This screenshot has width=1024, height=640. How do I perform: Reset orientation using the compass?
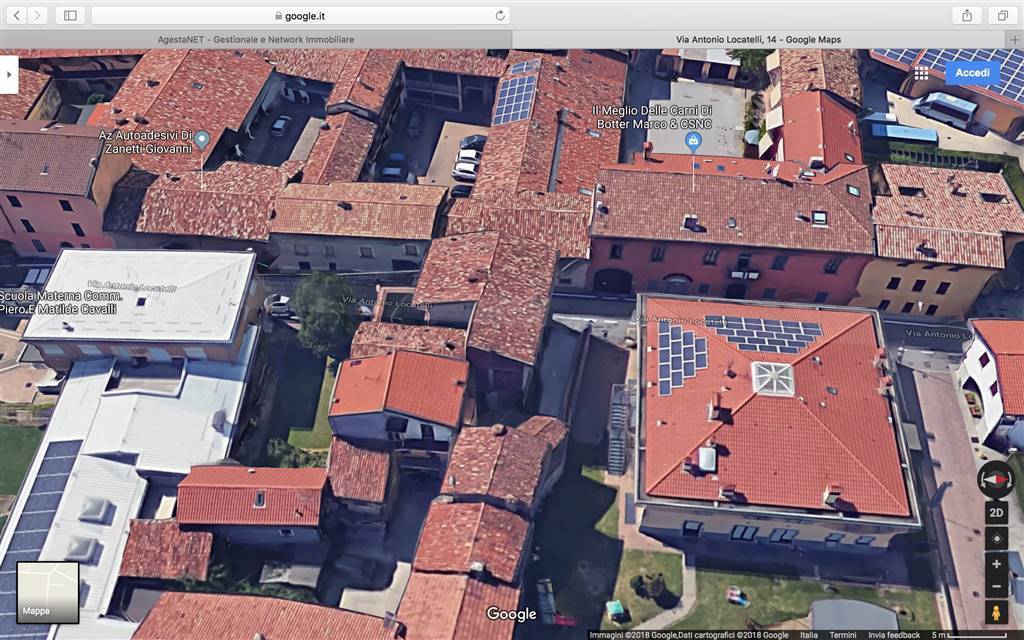tap(996, 479)
